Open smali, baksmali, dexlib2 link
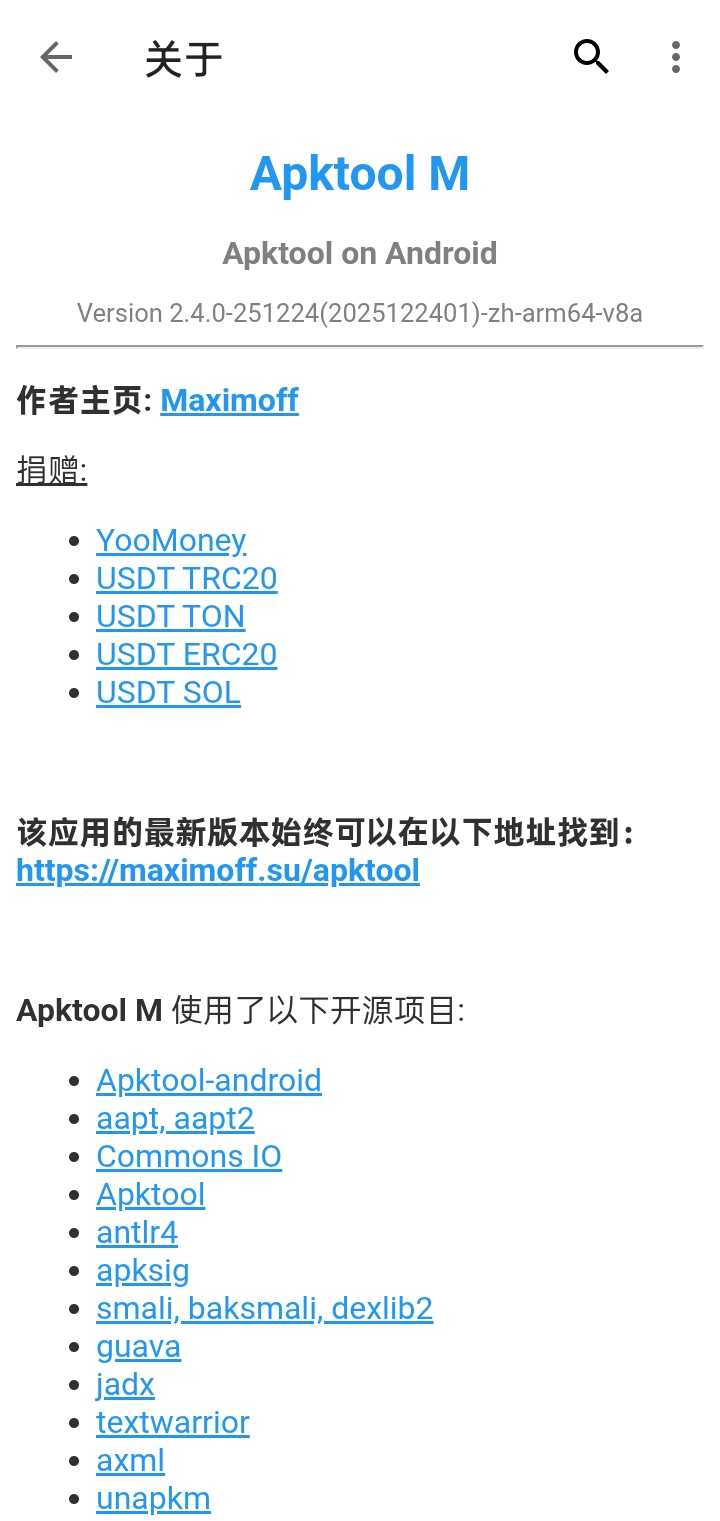The image size is (720, 1521). click(265, 1309)
